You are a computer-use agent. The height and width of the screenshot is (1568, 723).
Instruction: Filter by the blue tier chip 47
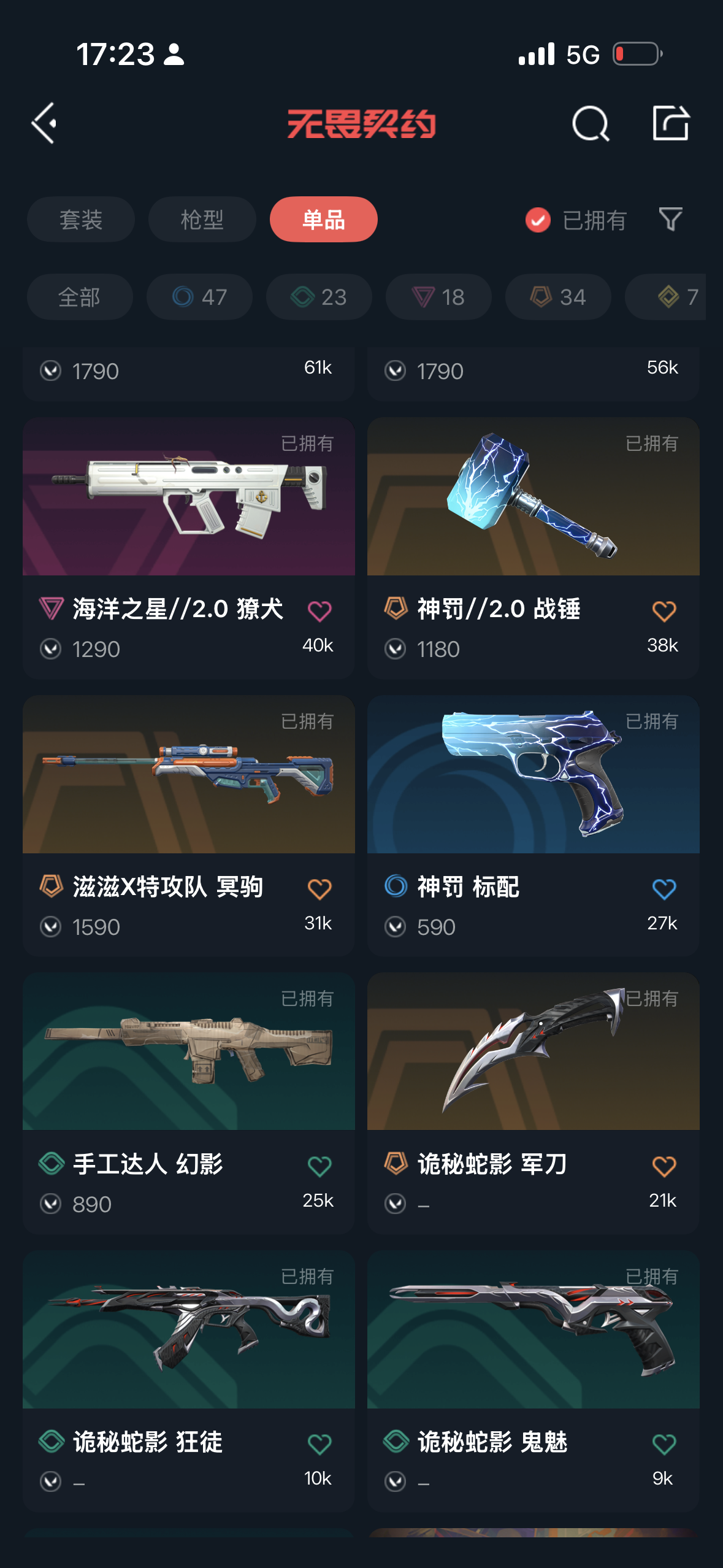(x=199, y=297)
